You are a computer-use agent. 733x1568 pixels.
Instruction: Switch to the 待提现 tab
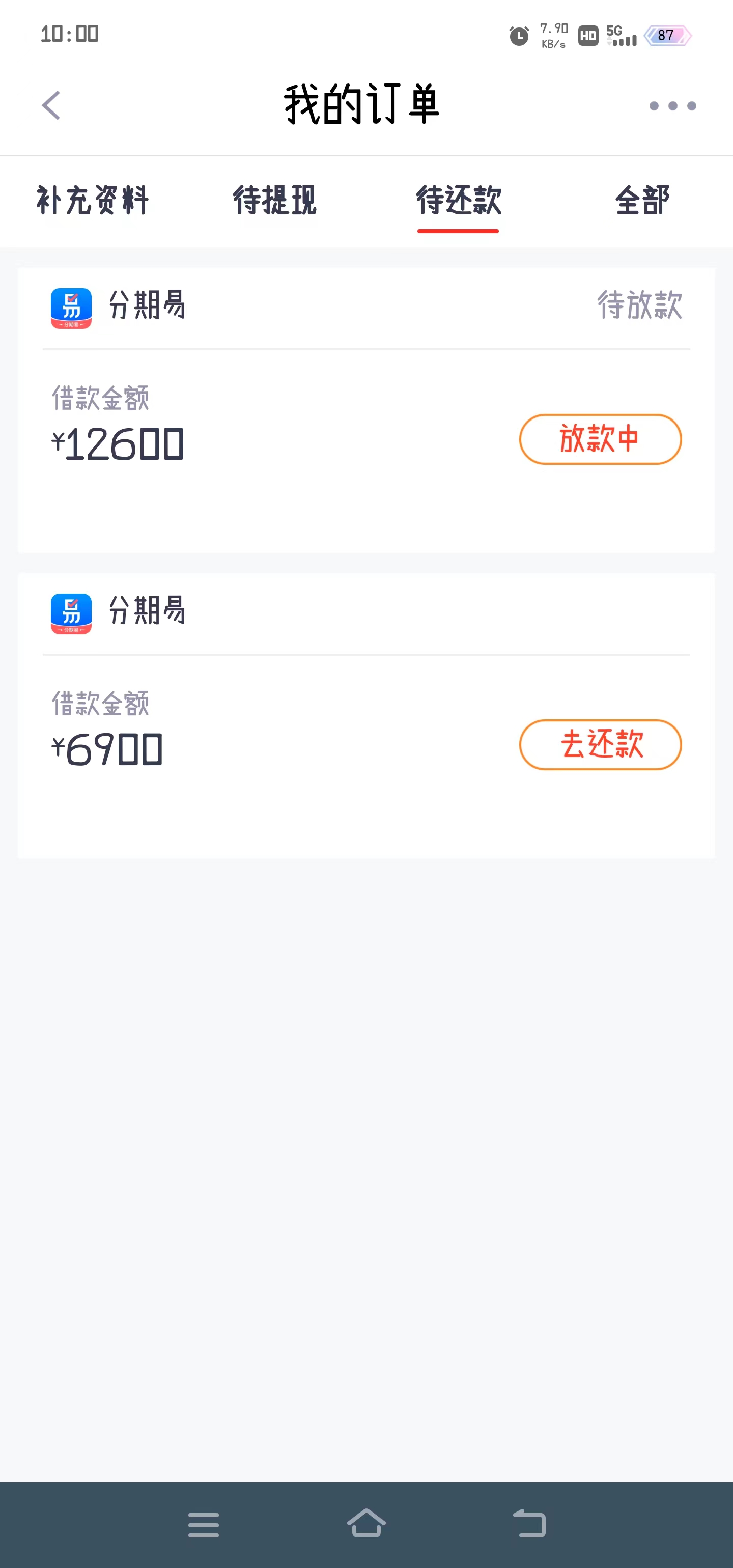coord(274,200)
